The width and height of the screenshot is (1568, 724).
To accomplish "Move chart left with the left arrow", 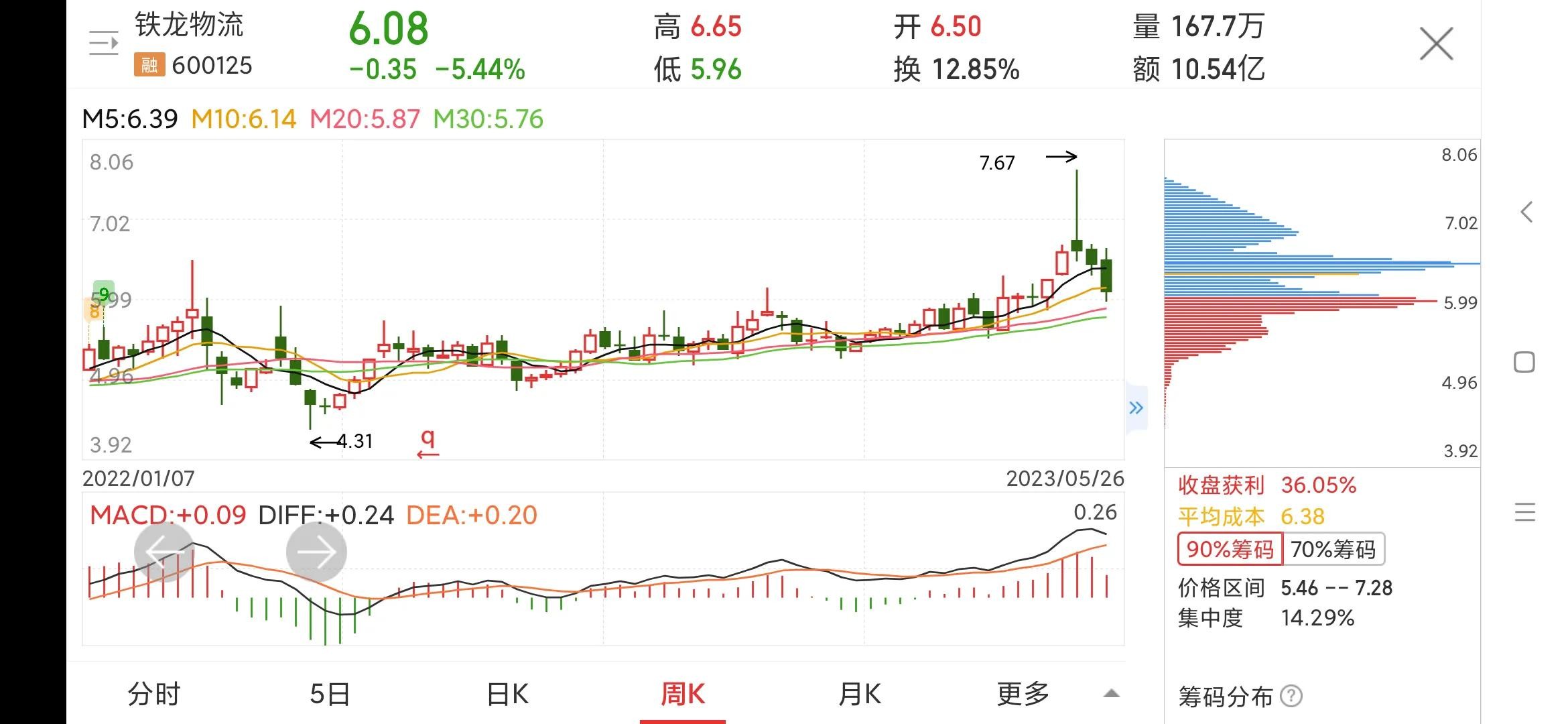I will coord(164,552).
